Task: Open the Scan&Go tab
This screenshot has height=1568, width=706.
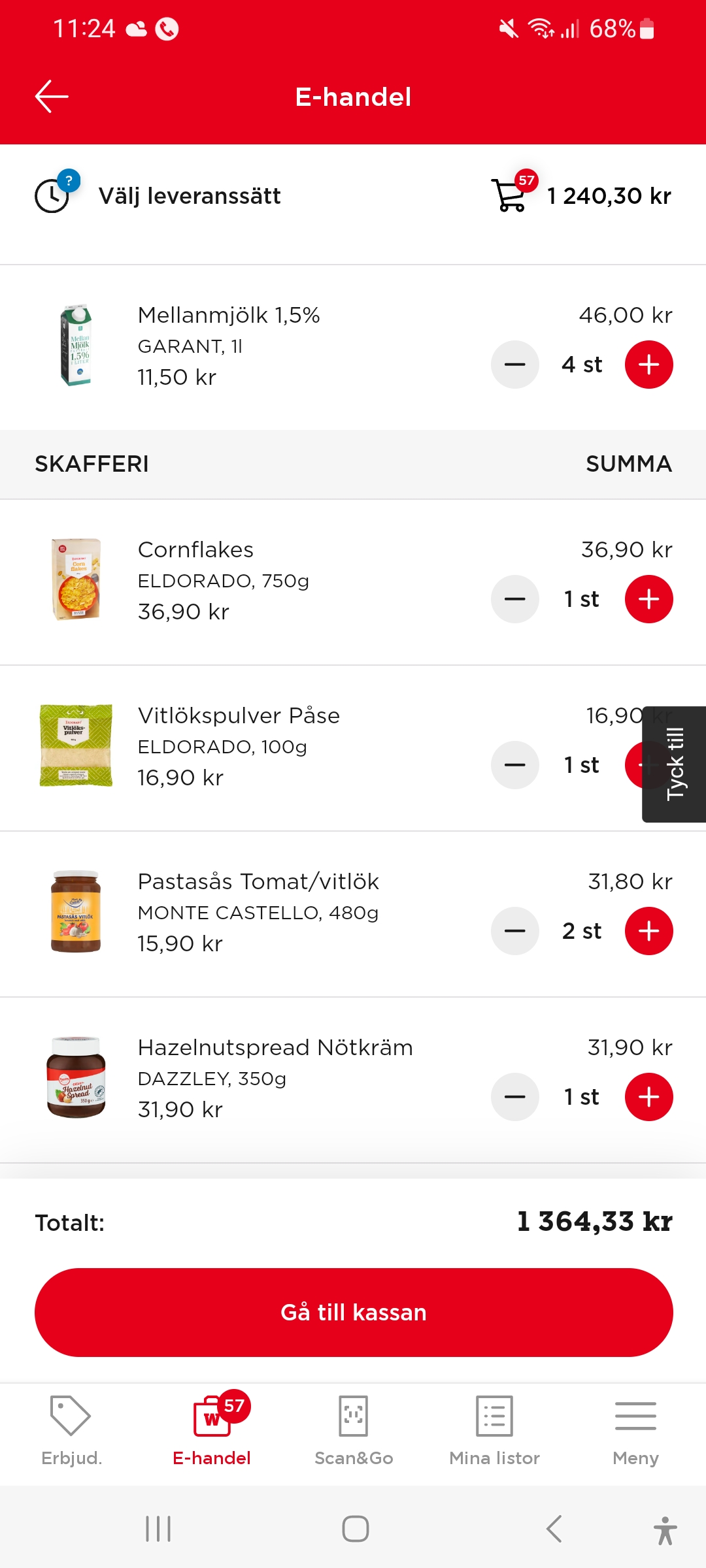Action: click(354, 1431)
